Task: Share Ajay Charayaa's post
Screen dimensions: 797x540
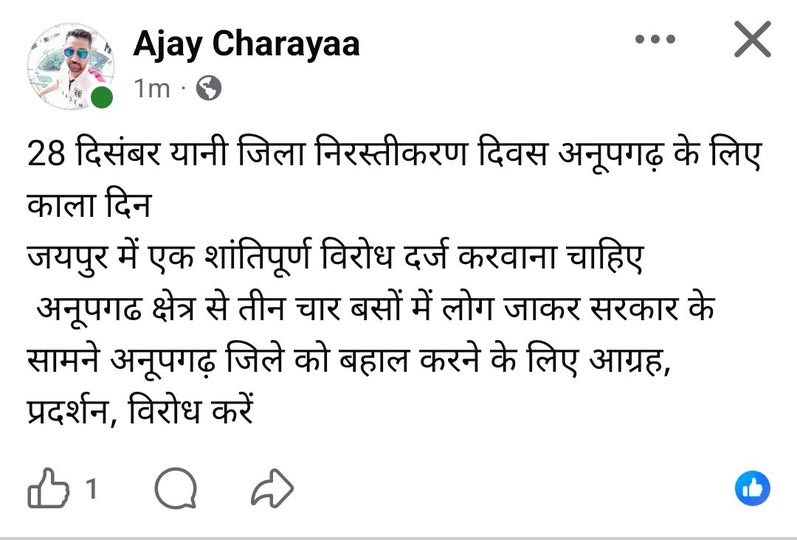Action: 271,488
